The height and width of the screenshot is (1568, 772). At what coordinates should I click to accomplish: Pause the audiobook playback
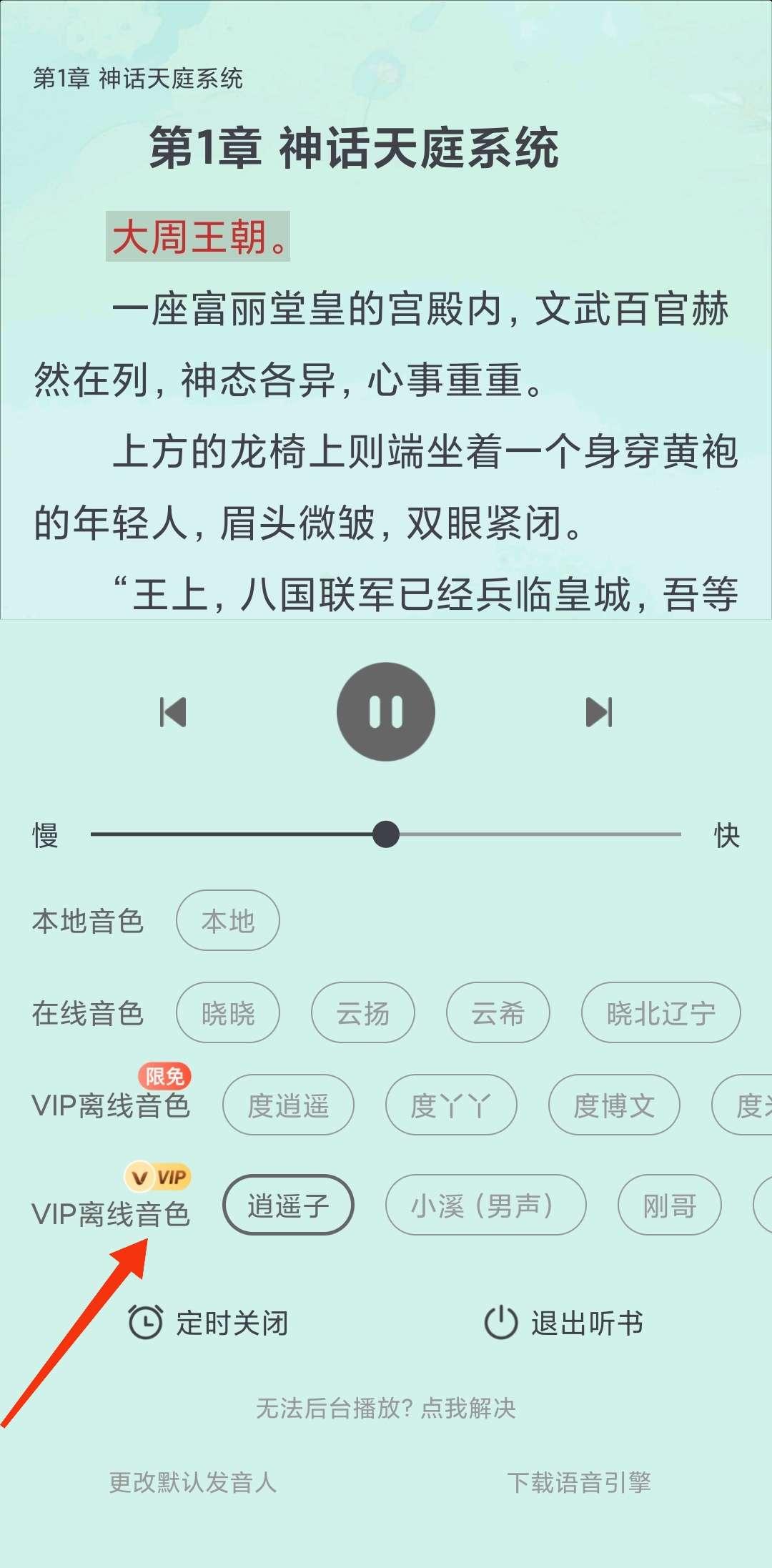coord(386,709)
